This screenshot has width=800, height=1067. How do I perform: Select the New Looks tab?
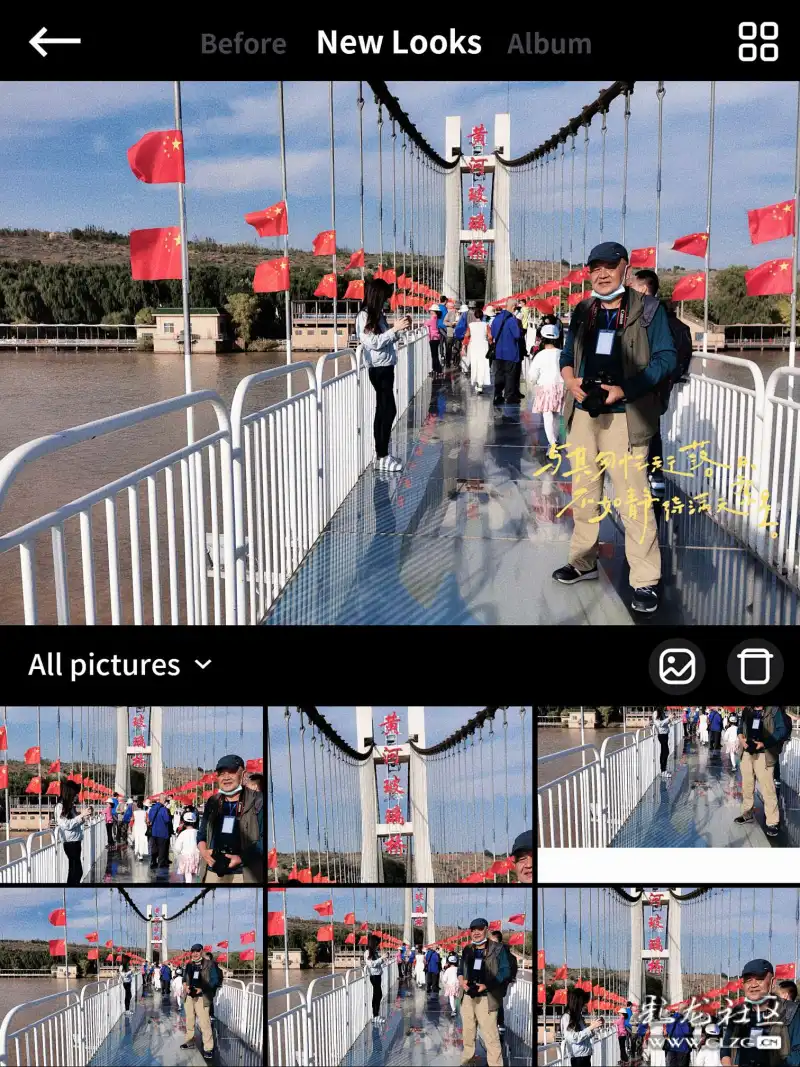(x=399, y=42)
